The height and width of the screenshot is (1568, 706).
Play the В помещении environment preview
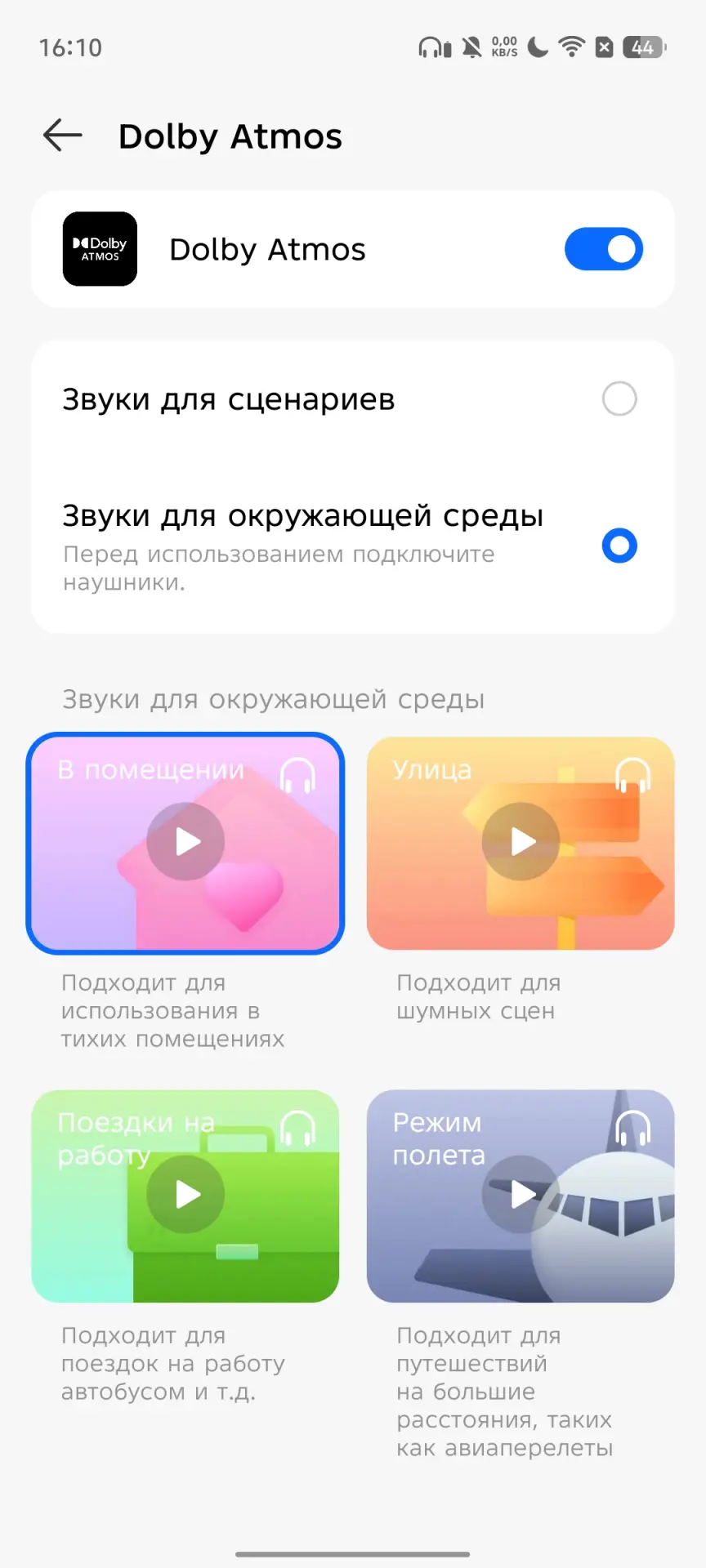tap(185, 842)
